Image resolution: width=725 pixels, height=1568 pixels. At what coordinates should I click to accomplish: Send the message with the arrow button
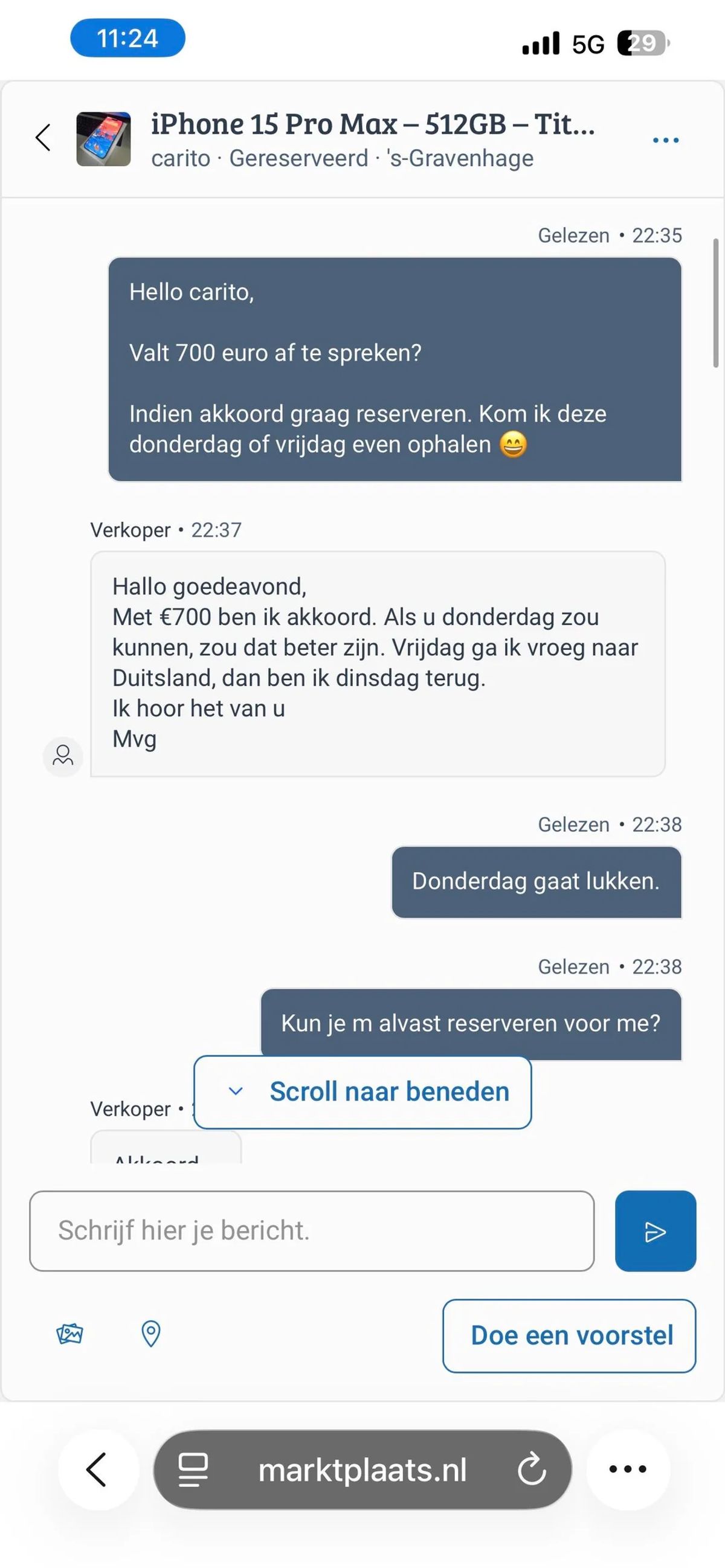click(x=655, y=1231)
